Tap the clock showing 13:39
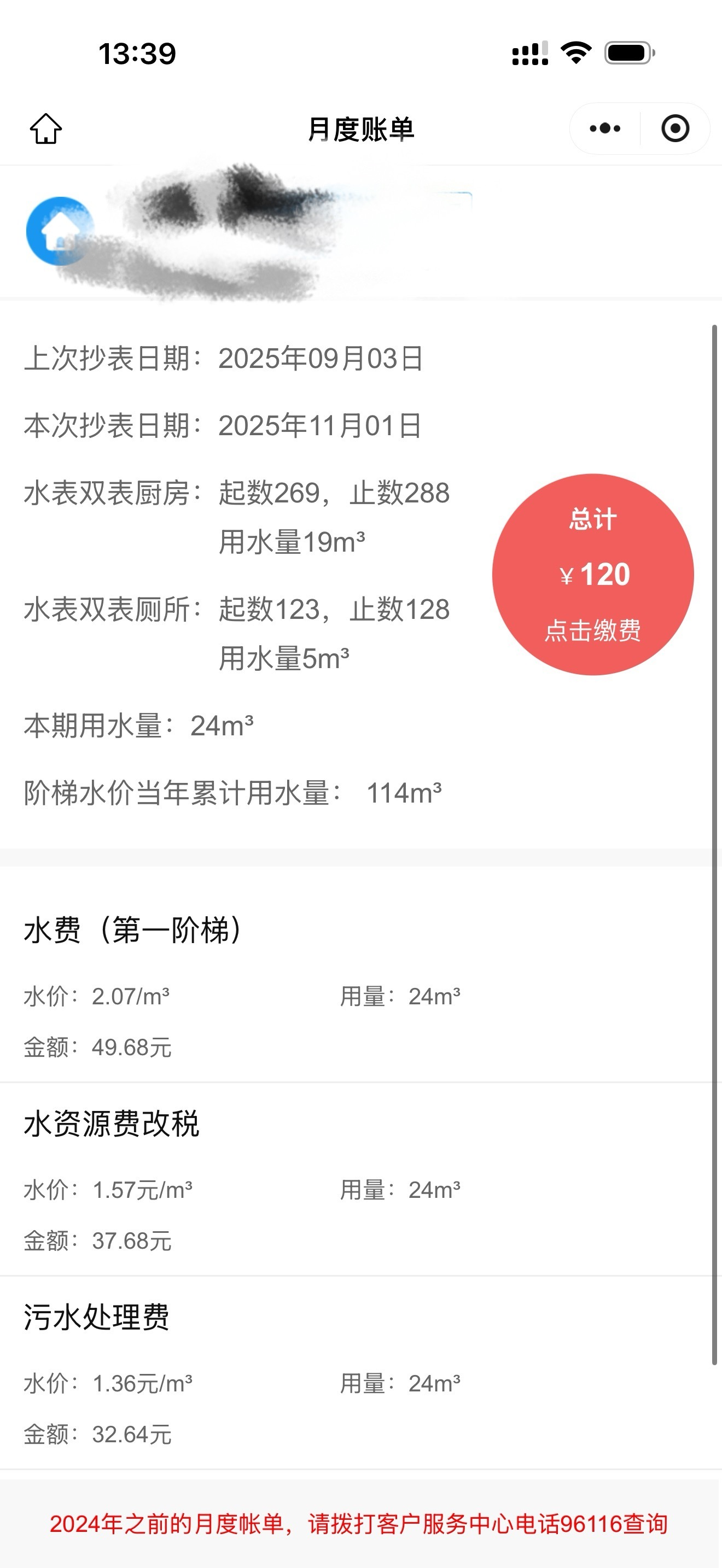Image resolution: width=722 pixels, height=1568 pixels. pyautogui.click(x=138, y=55)
